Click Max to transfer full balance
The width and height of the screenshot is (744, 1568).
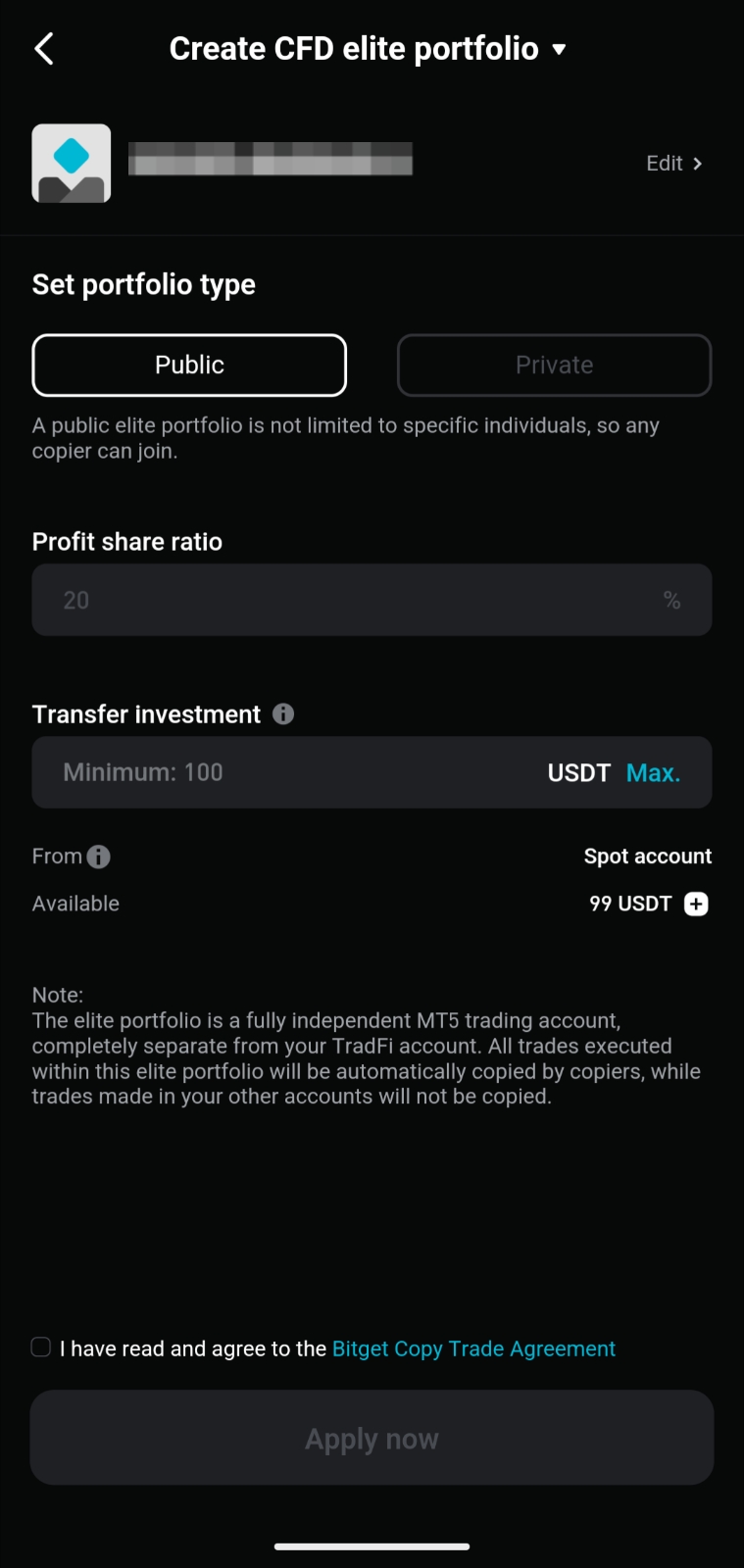click(x=653, y=772)
